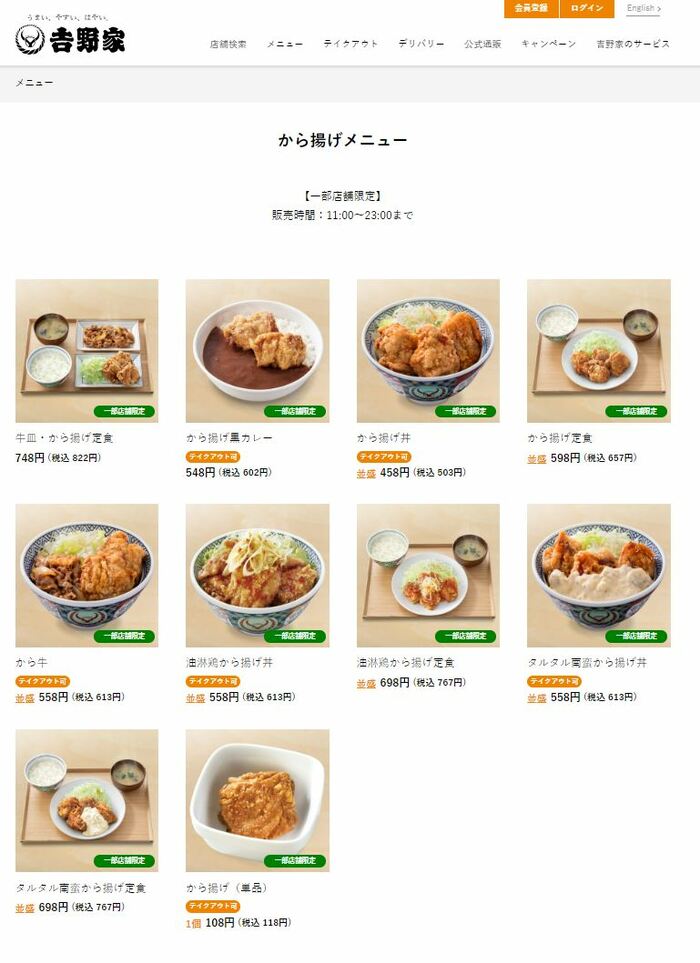This screenshot has width=700, height=963.
Task: Open the メニュー navigation item
Action: point(285,44)
